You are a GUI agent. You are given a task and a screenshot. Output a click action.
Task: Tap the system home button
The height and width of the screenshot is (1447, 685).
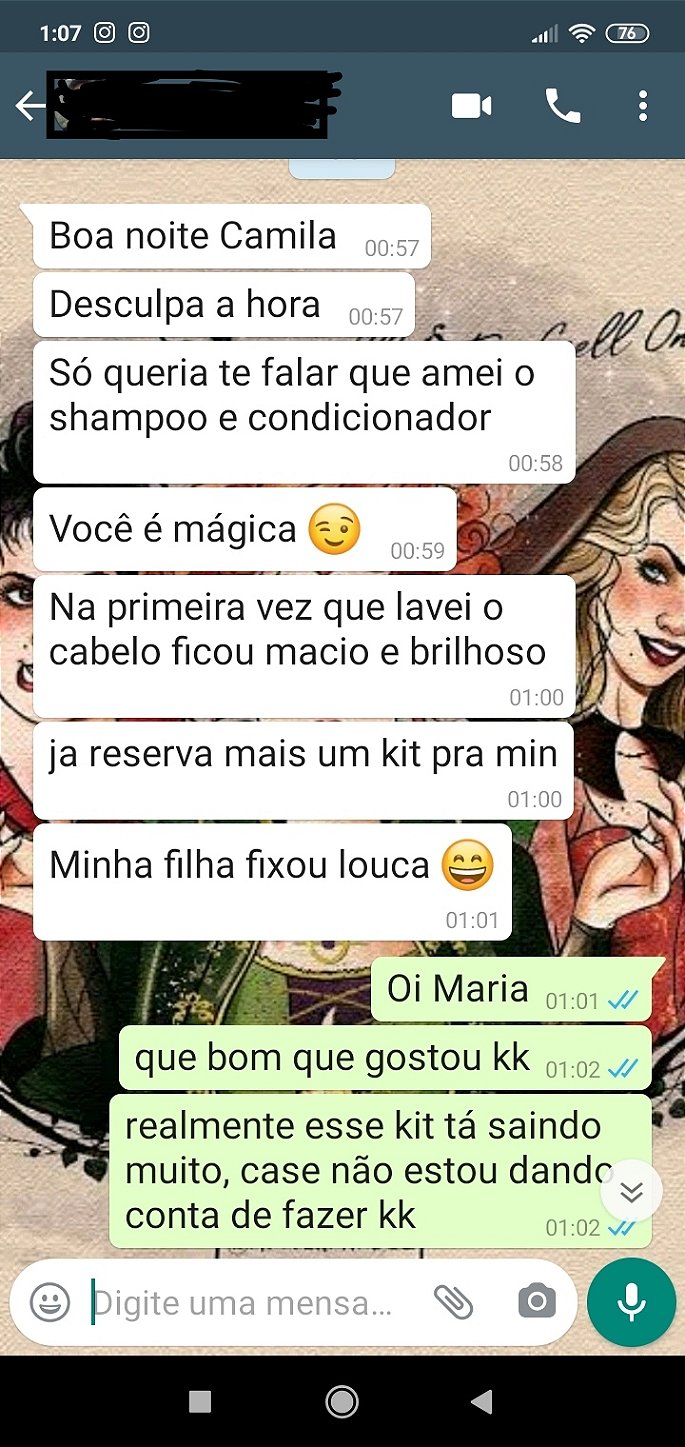(342, 1402)
